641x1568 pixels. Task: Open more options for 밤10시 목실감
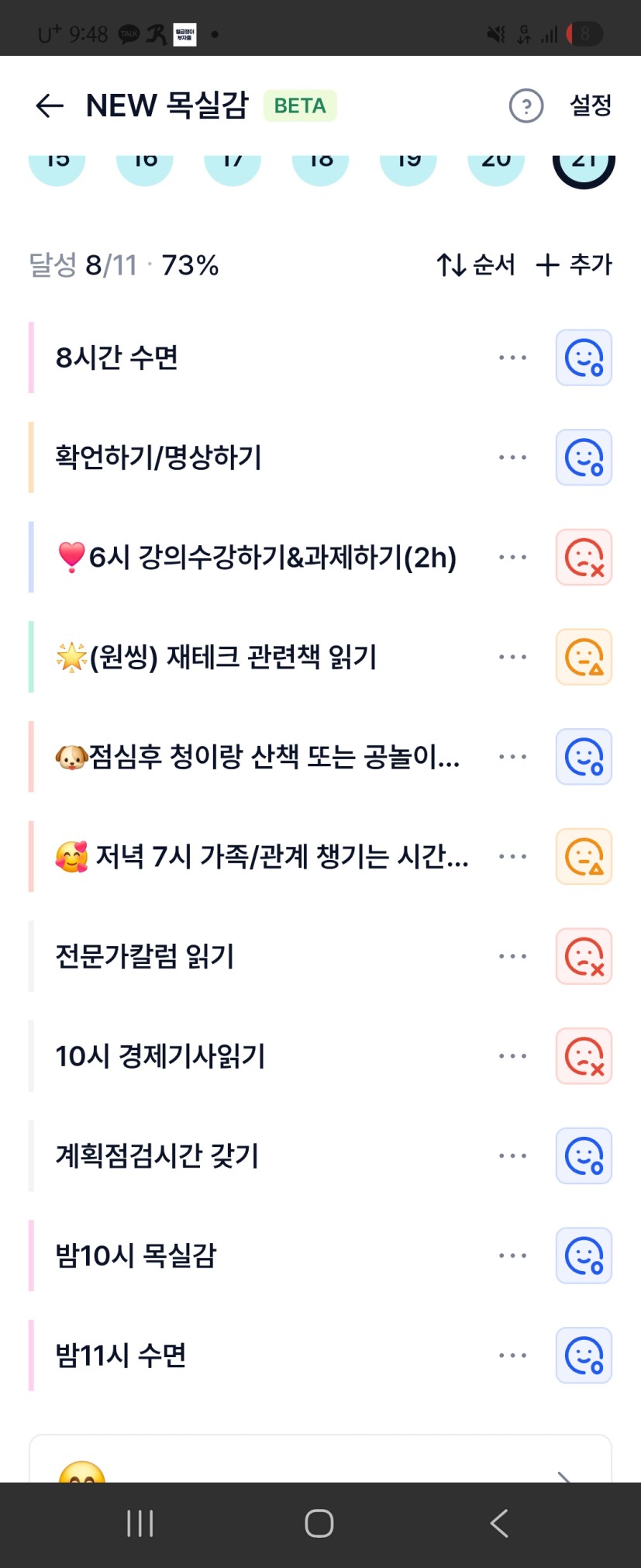point(512,1255)
